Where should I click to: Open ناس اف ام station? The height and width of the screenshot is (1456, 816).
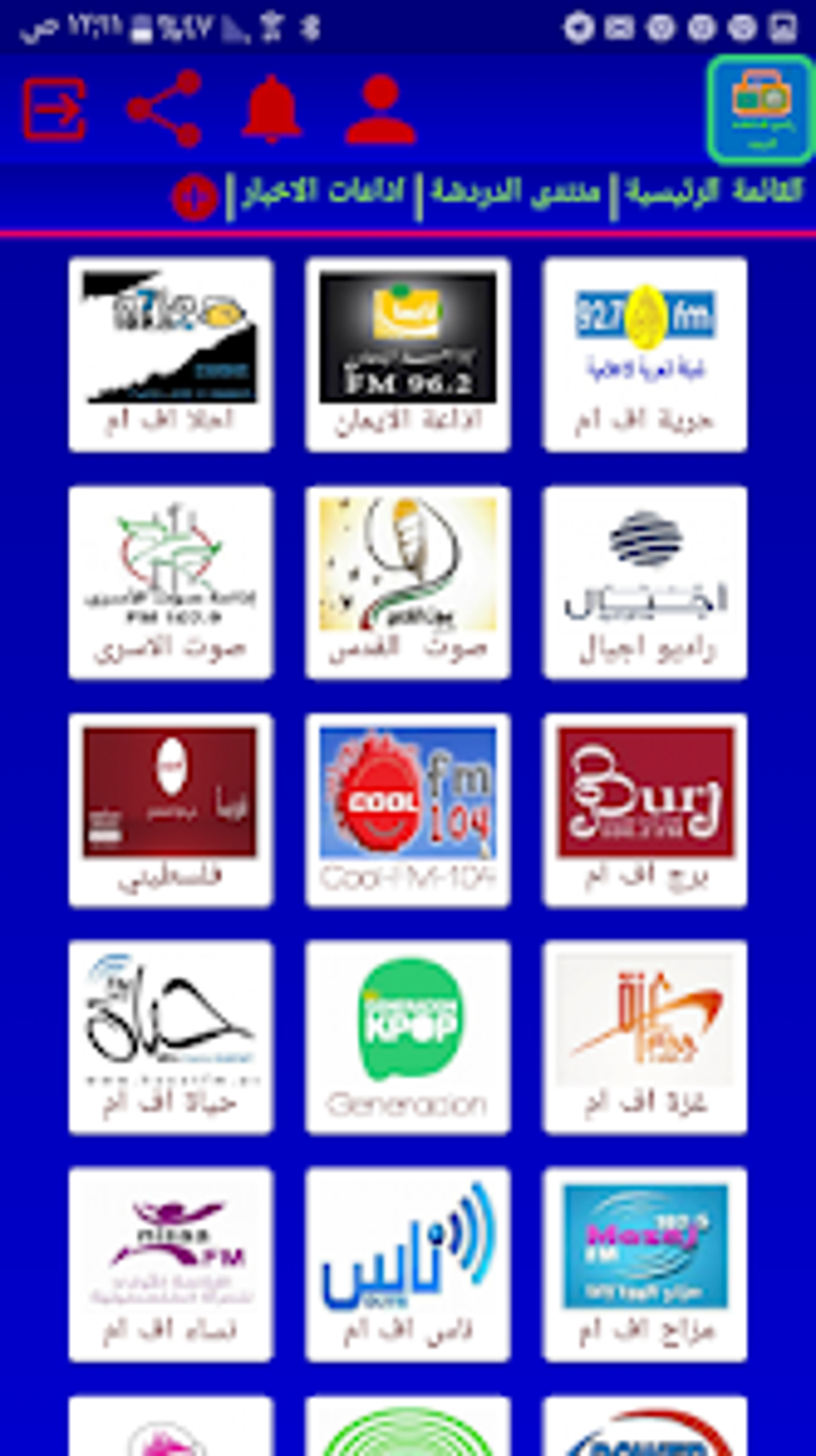(x=408, y=1264)
